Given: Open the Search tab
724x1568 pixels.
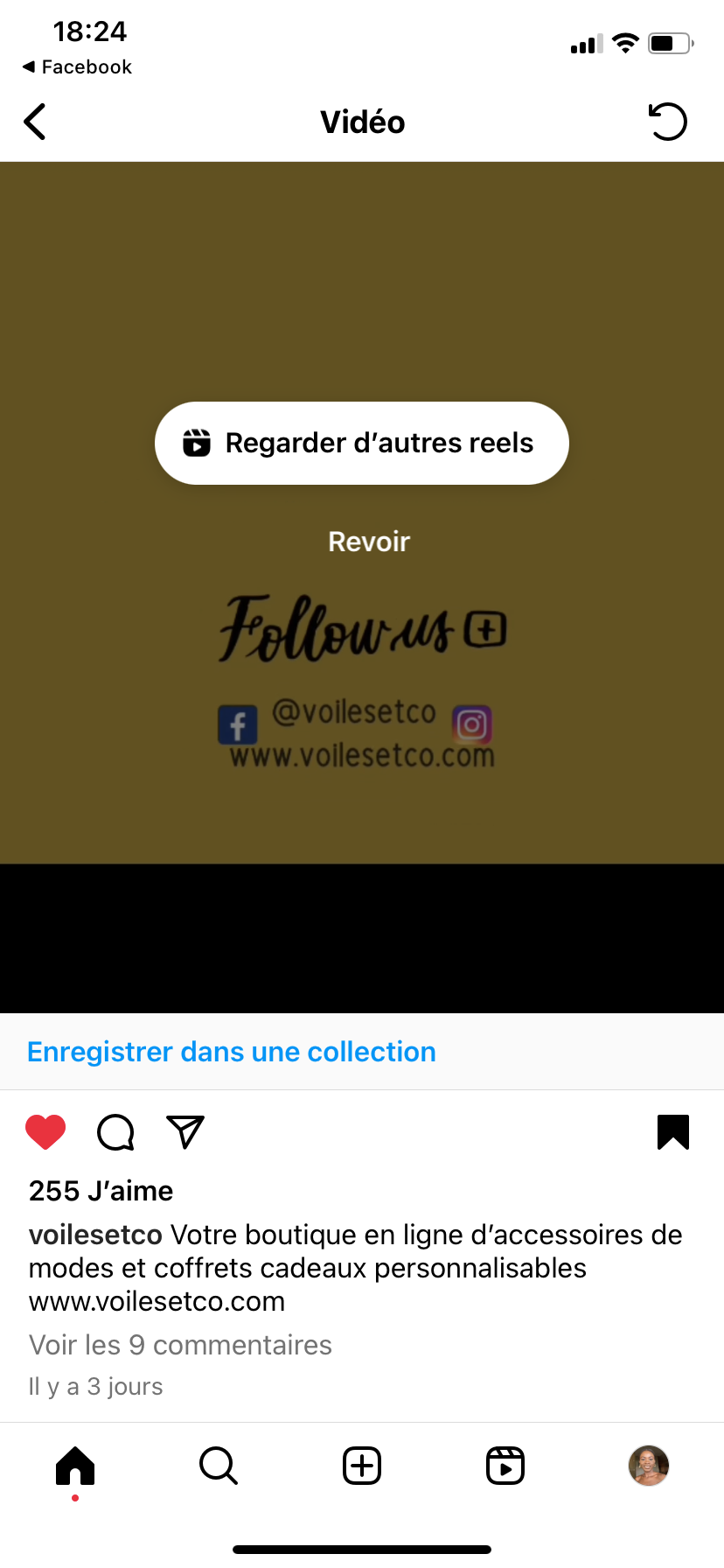Looking at the screenshot, I should [x=219, y=1466].
